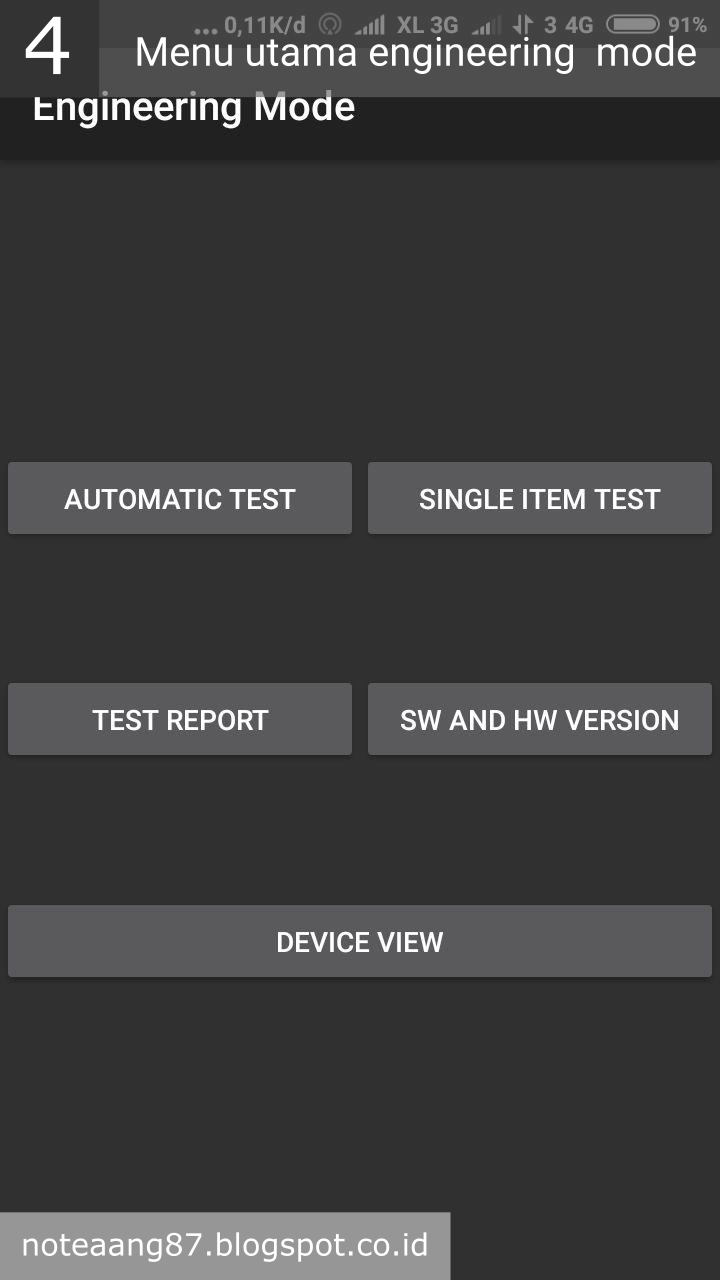Open Device View

pos(360,941)
